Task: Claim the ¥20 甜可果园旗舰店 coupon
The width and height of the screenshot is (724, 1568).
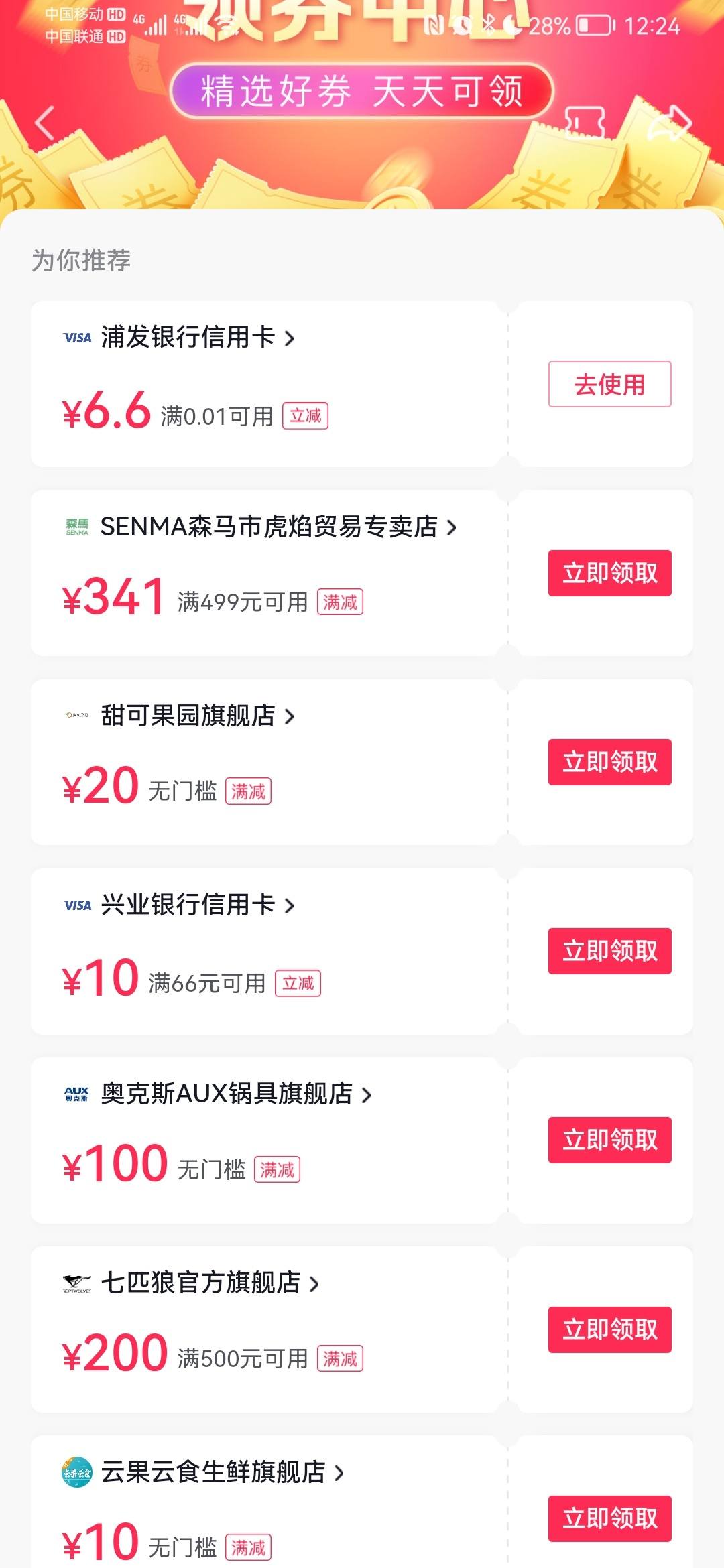Action: coord(609,762)
